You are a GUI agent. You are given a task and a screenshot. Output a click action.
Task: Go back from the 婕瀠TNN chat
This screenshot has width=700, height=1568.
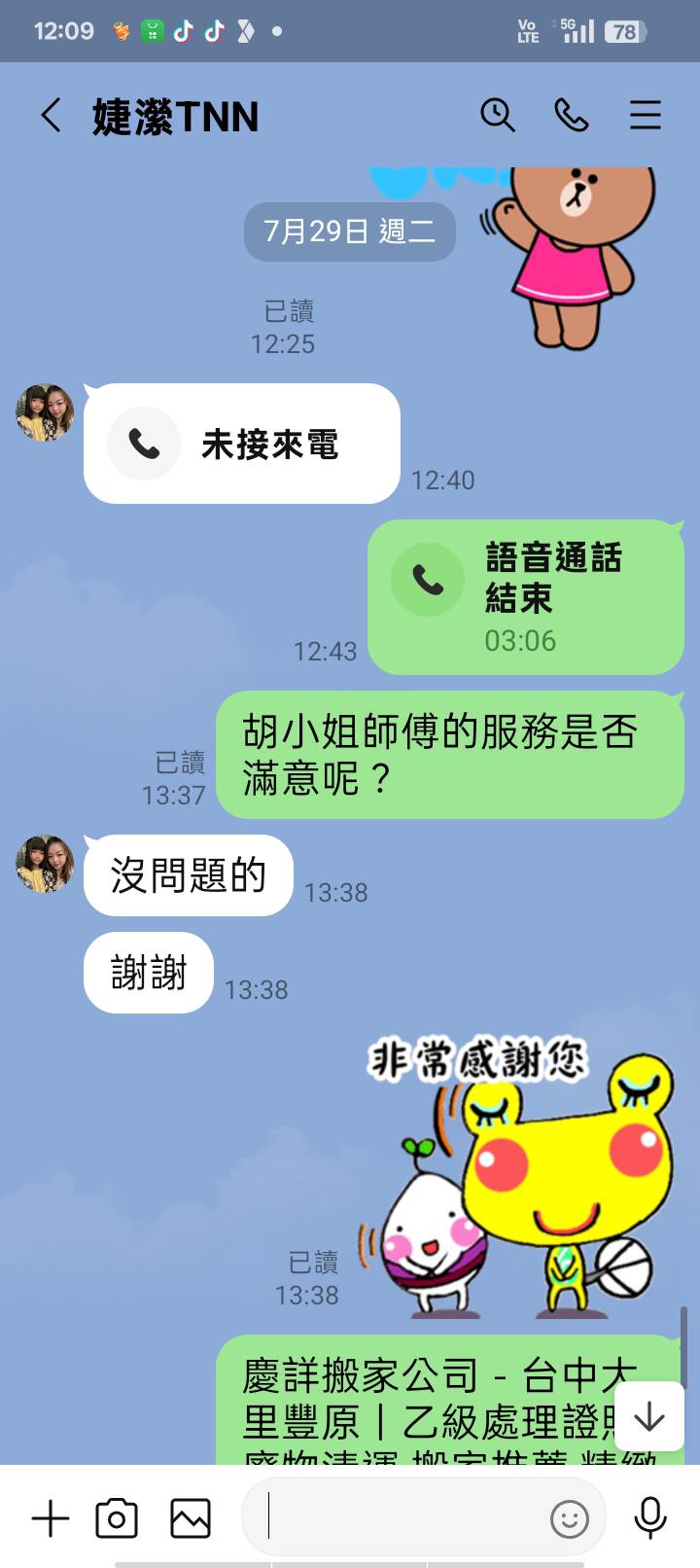[x=51, y=116]
